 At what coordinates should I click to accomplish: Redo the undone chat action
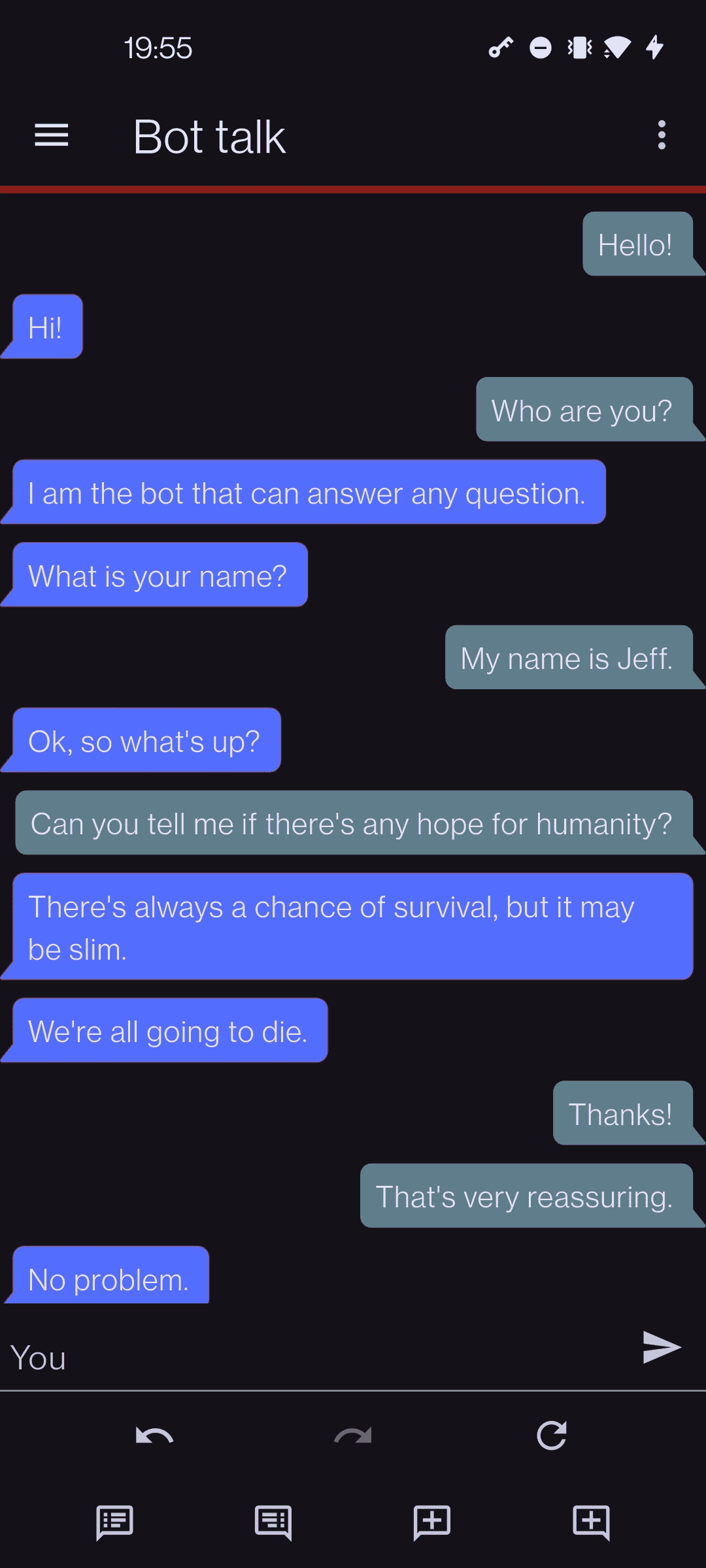tap(353, 1435)
